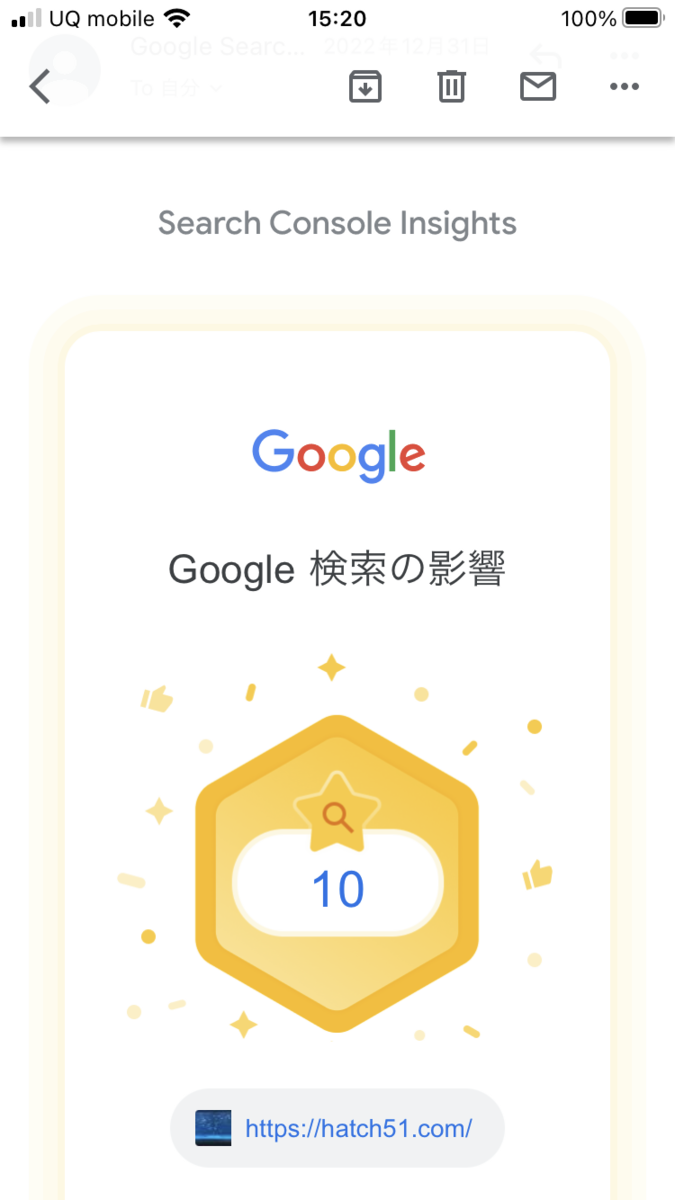Mark this email as unread

(538, 87)
